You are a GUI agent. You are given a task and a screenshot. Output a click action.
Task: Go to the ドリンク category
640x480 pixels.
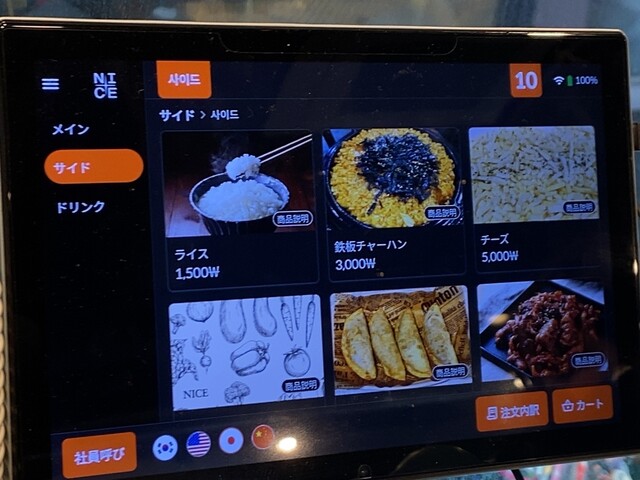pyautogui.click(x=80, y=208)
